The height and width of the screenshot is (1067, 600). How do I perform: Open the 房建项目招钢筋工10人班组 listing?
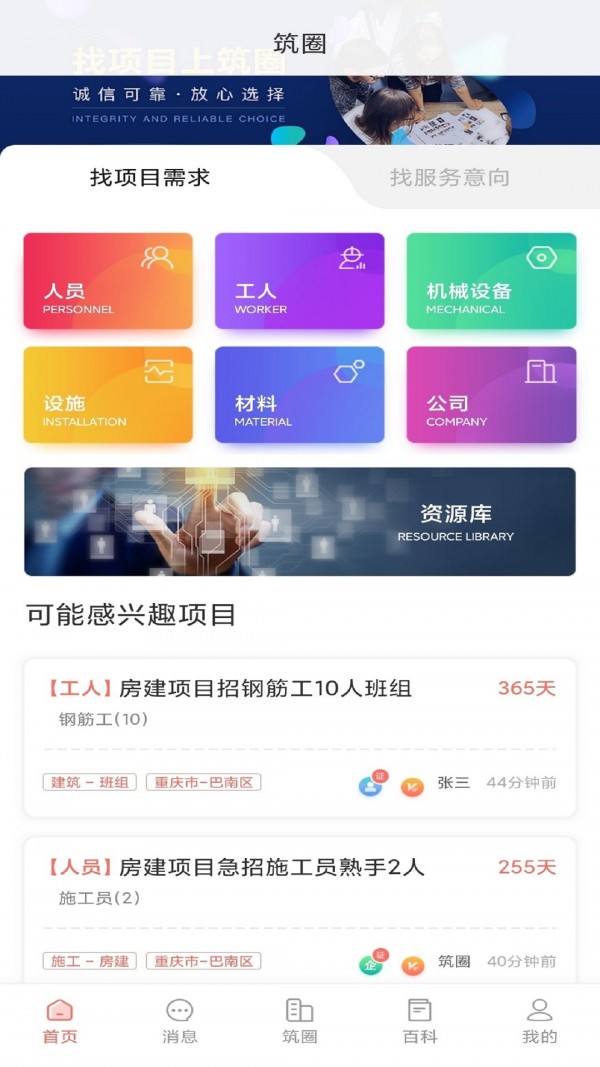pos(265,689)
